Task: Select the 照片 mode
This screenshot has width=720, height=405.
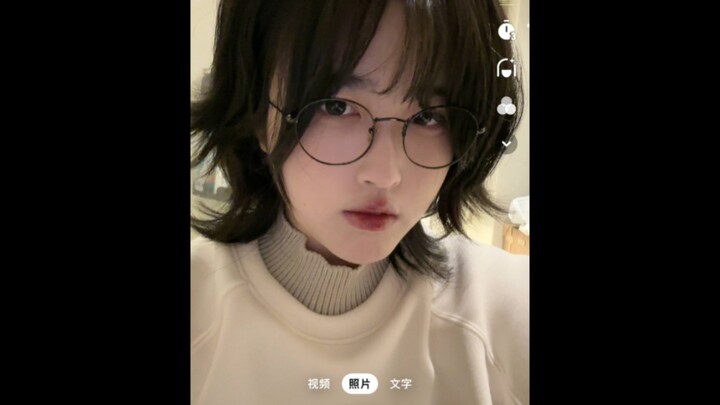Action: [360, 384]
